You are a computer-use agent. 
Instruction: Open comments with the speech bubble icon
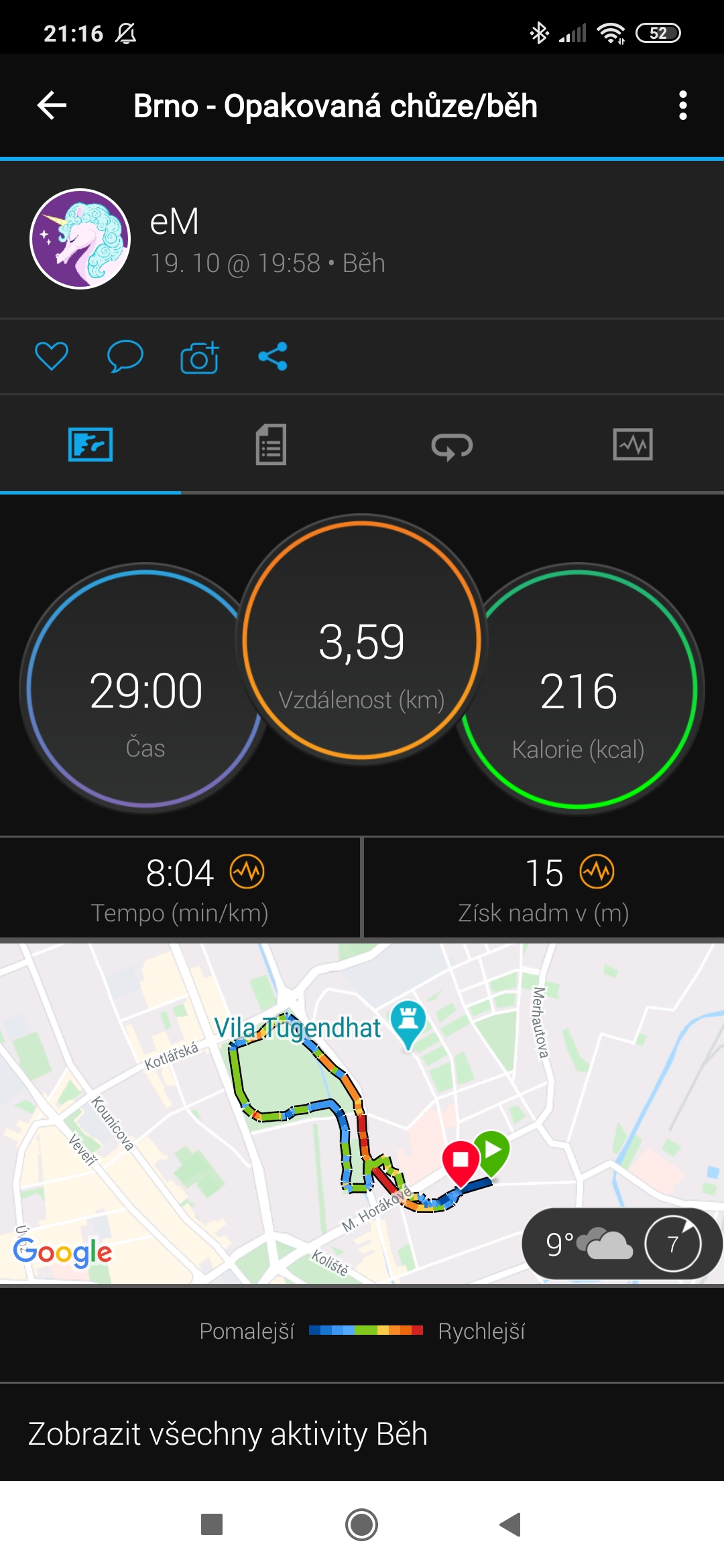point(125,356)
